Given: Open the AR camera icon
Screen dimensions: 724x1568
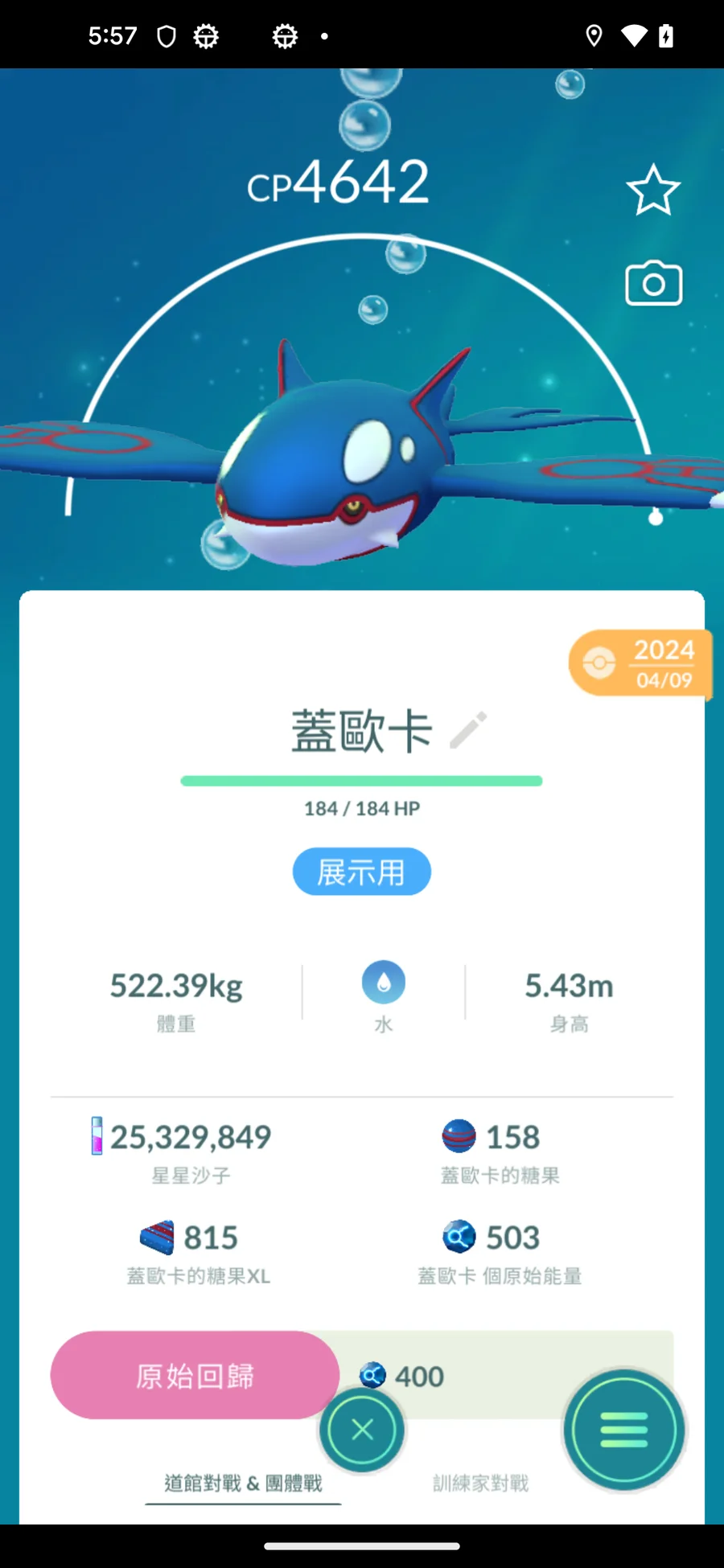Looking at the screenshot, I should [x=653, y=283].
